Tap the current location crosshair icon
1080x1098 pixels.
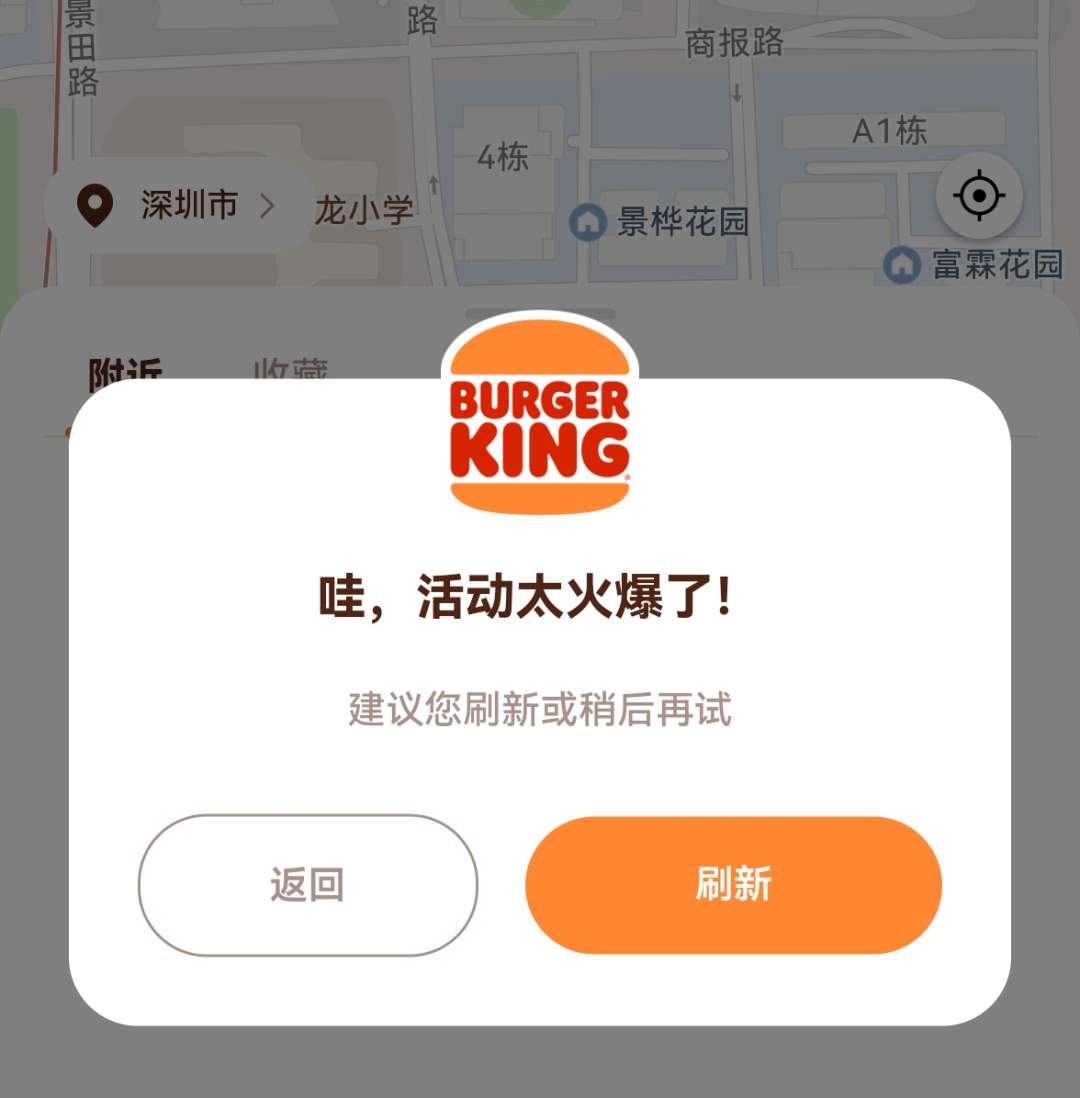[x=978, y=196]
